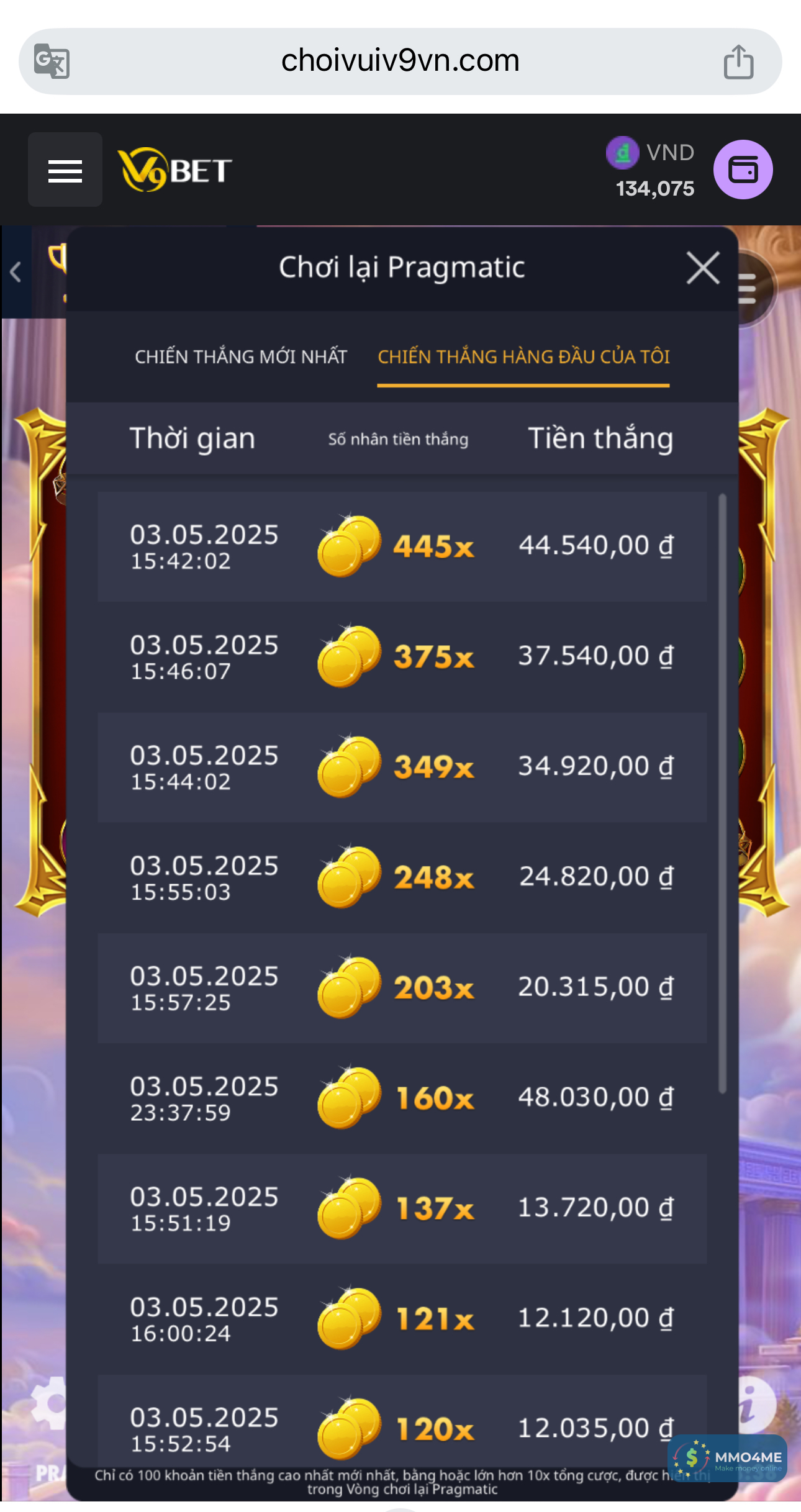Open the browser translate icon

click(52, 61)
